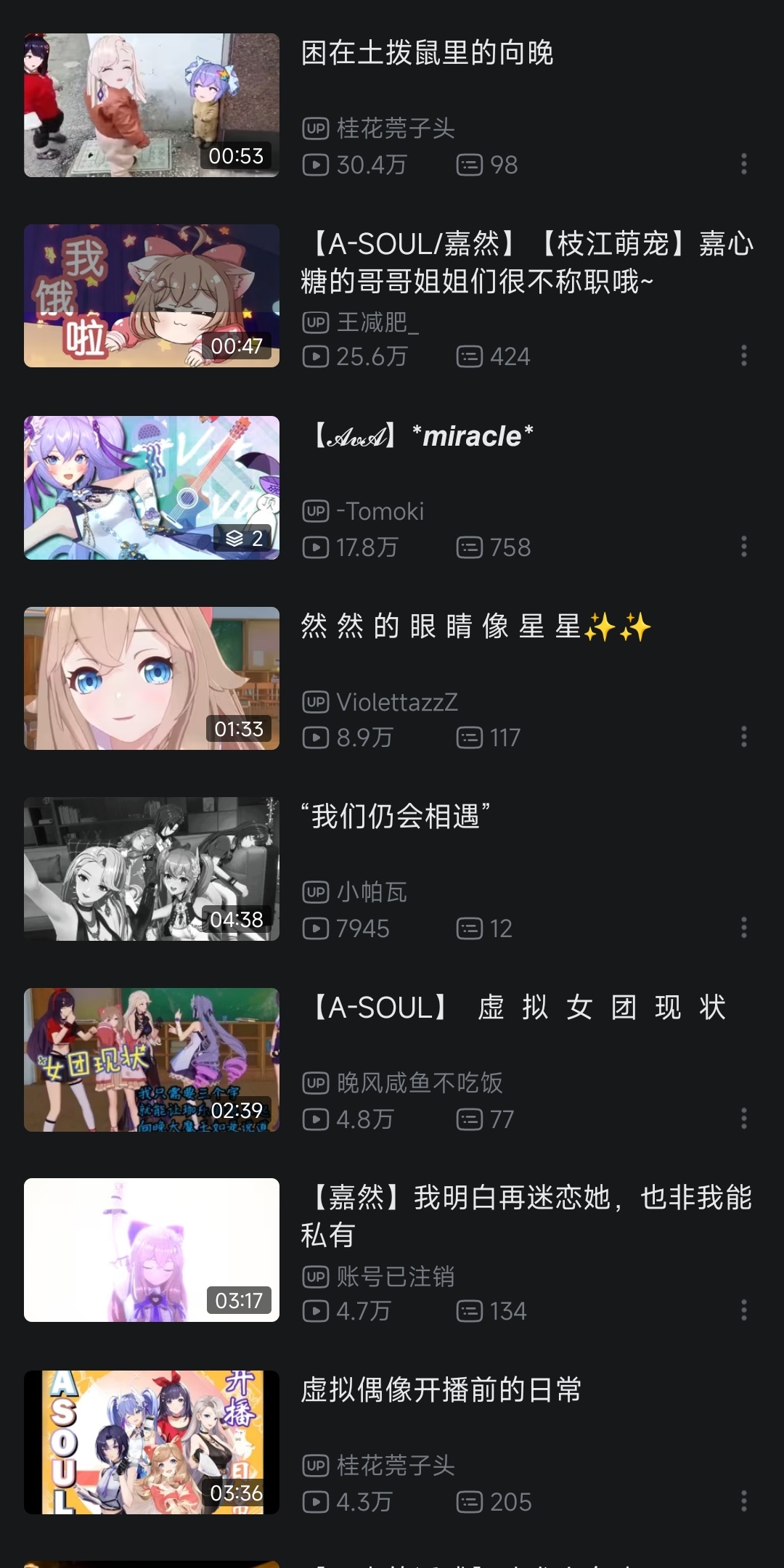Open more options for 困在土拨鼠里的向晚
The image size is (784, 1568).
(743, 164)
